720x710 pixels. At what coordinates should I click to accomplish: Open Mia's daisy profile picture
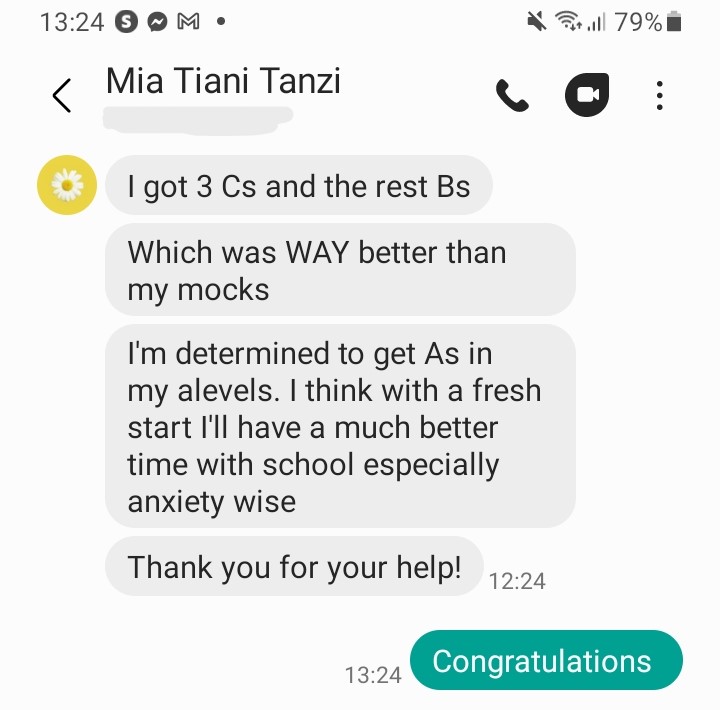pyautogui.click(x=67, y=185)
